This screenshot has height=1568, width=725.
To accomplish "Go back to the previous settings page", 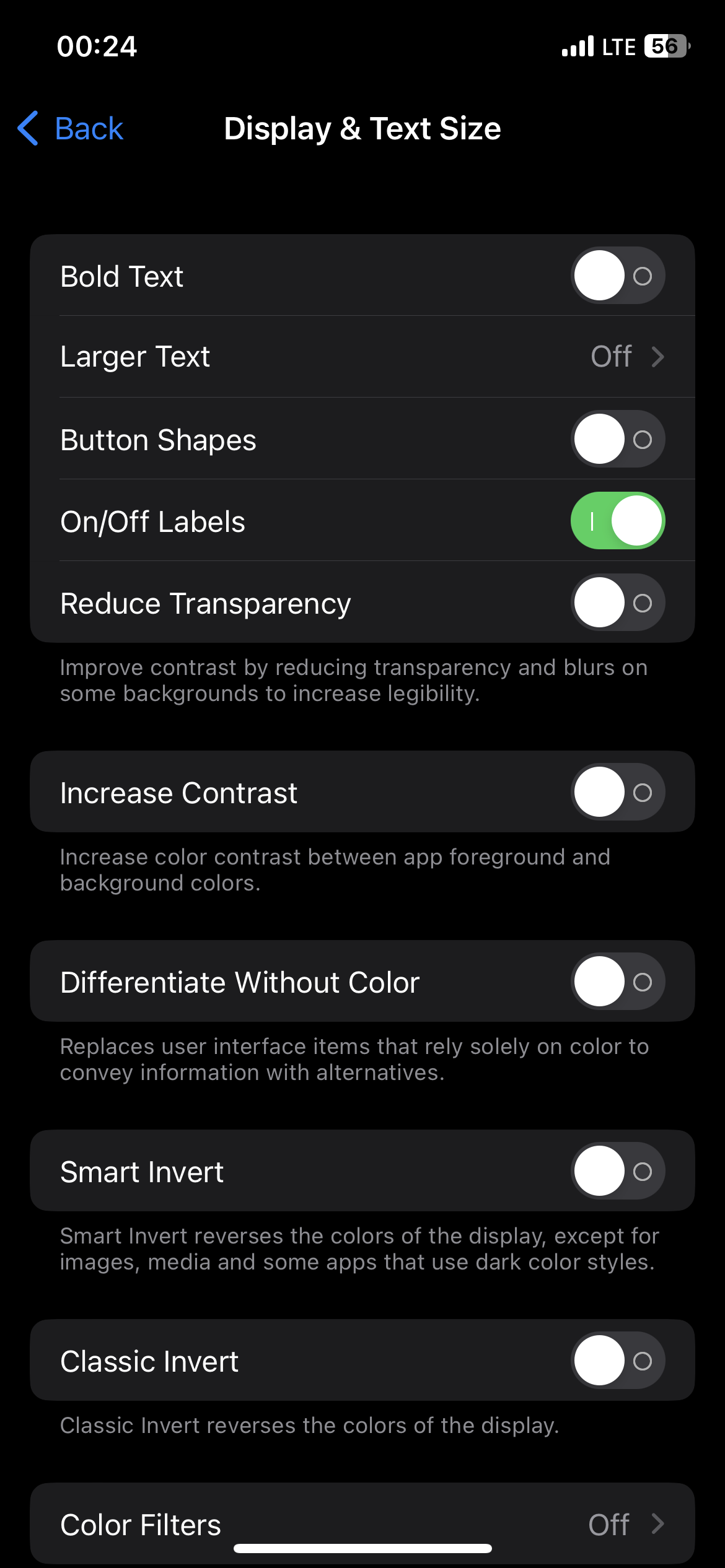I will pyautogui.click(x=70, y=129).
